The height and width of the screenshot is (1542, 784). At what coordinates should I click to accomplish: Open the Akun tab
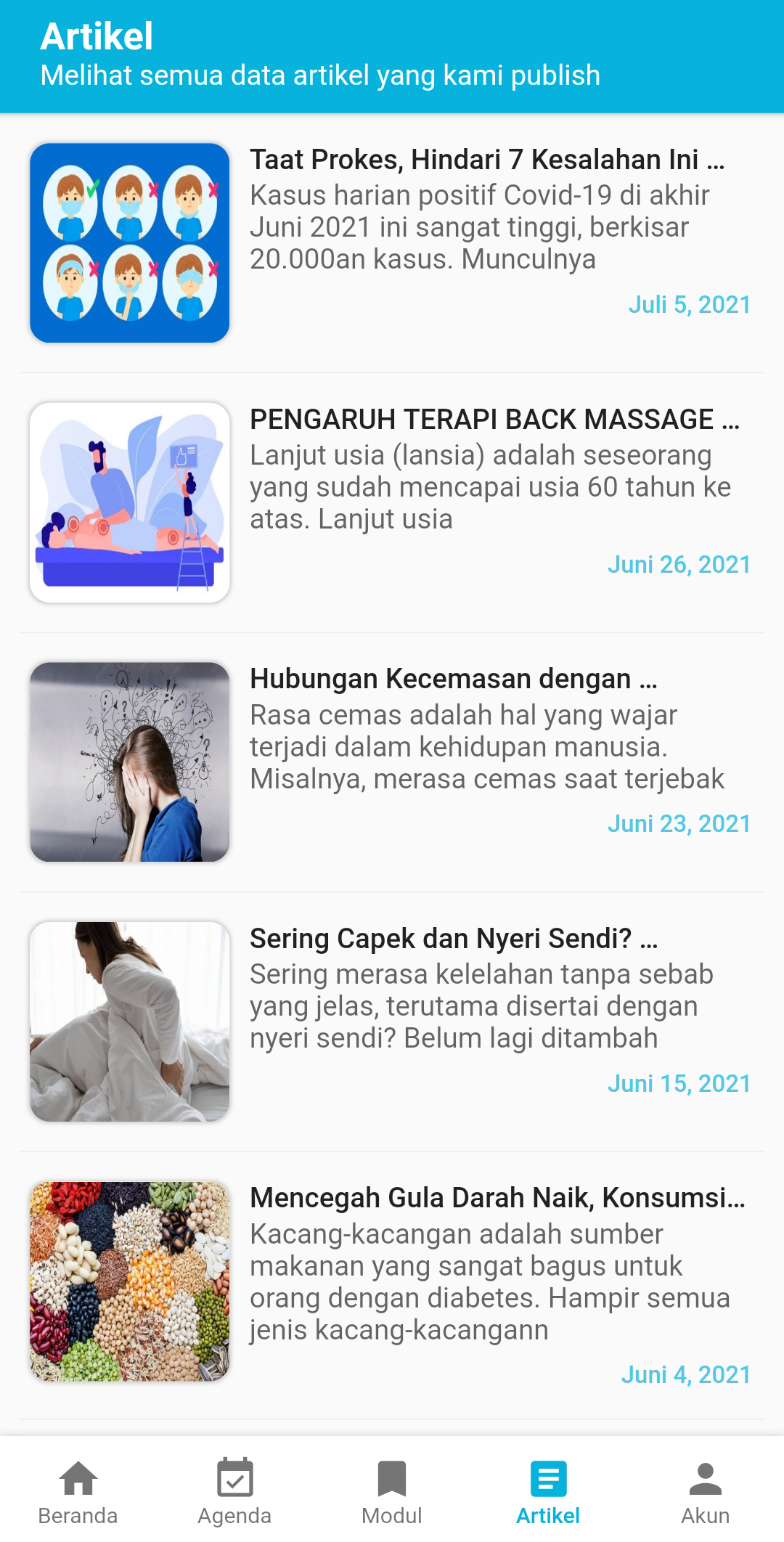[x=706, y=1491]
